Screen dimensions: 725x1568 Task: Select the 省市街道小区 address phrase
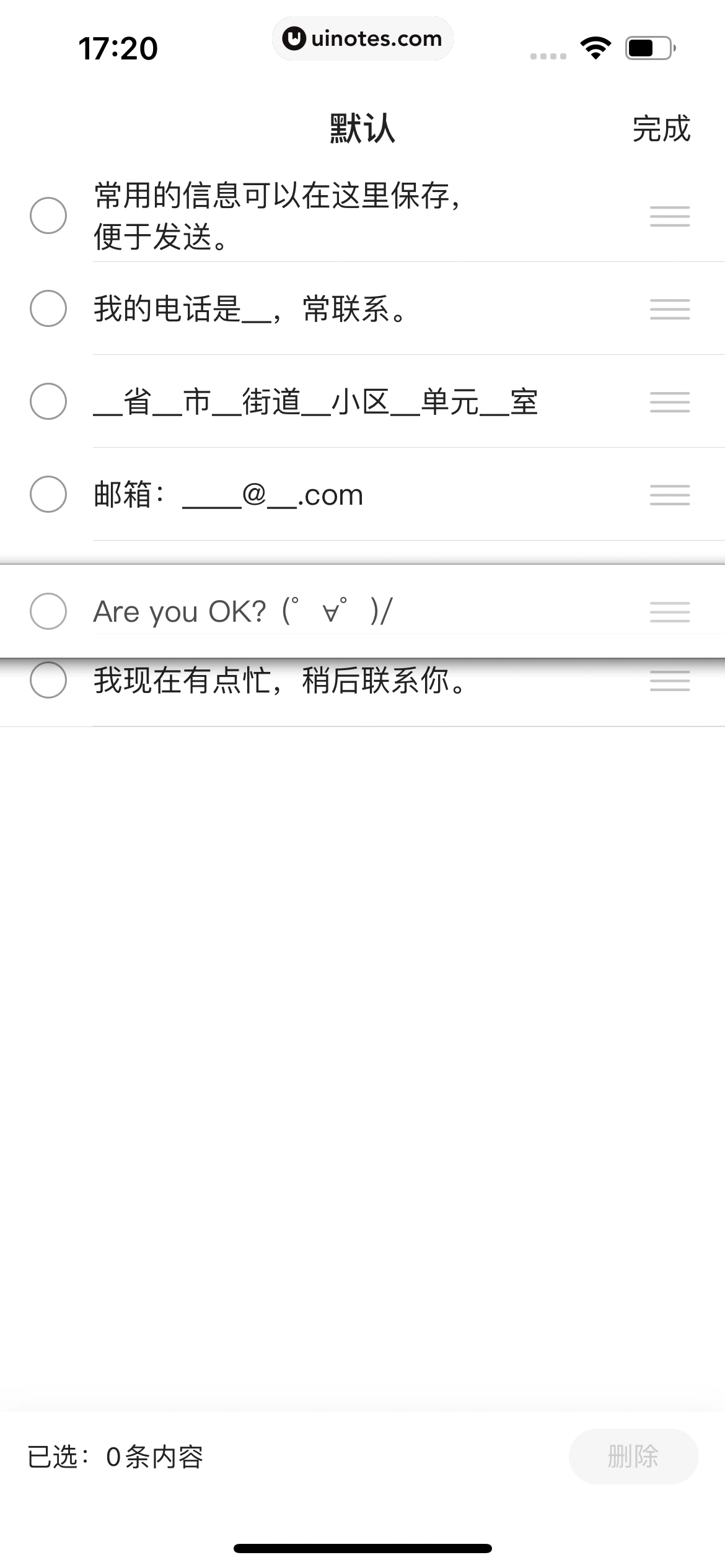(48, 401)
